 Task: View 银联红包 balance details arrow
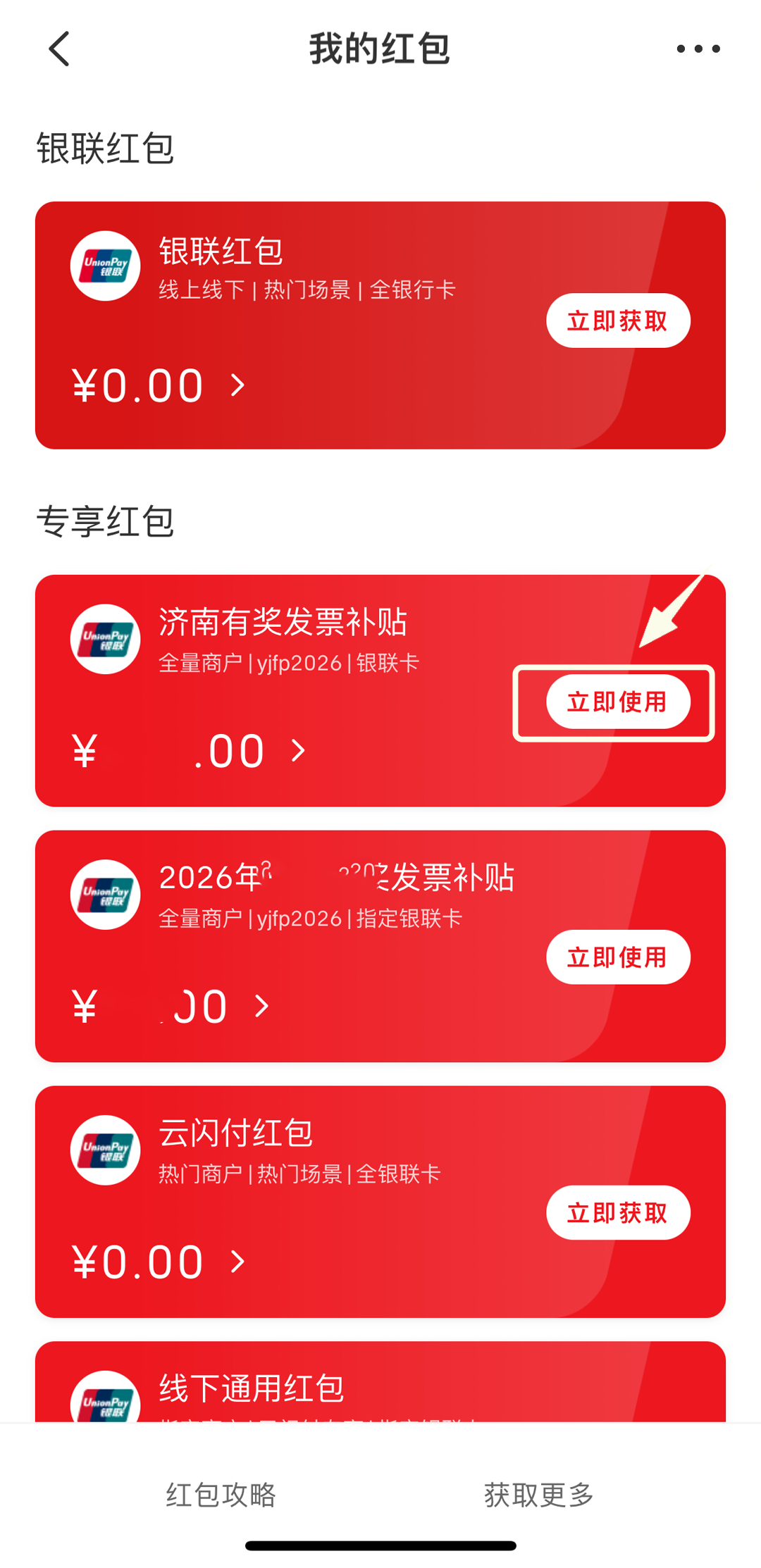(238, 385)
